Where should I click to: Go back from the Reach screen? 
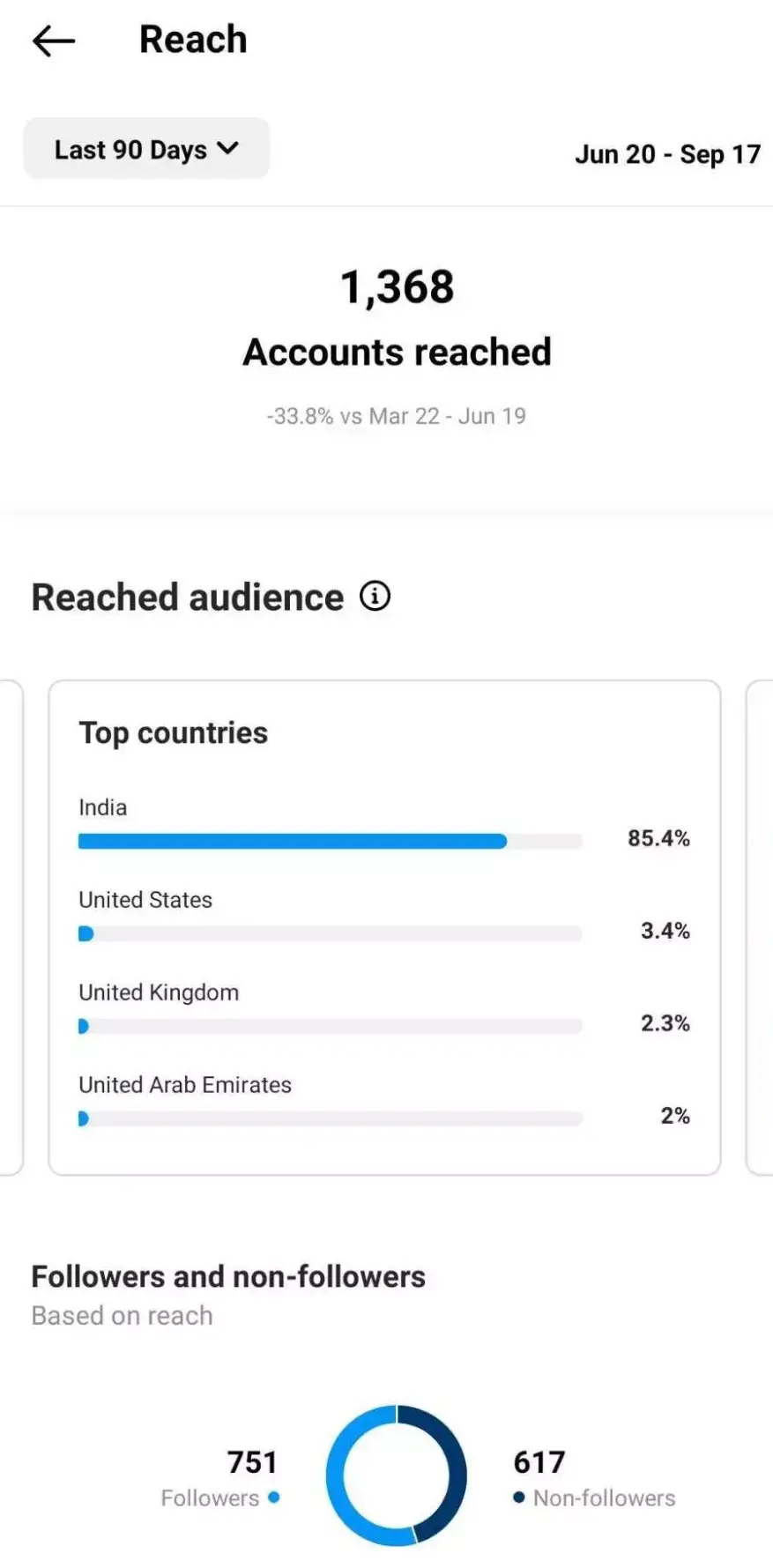coord(54,41)
